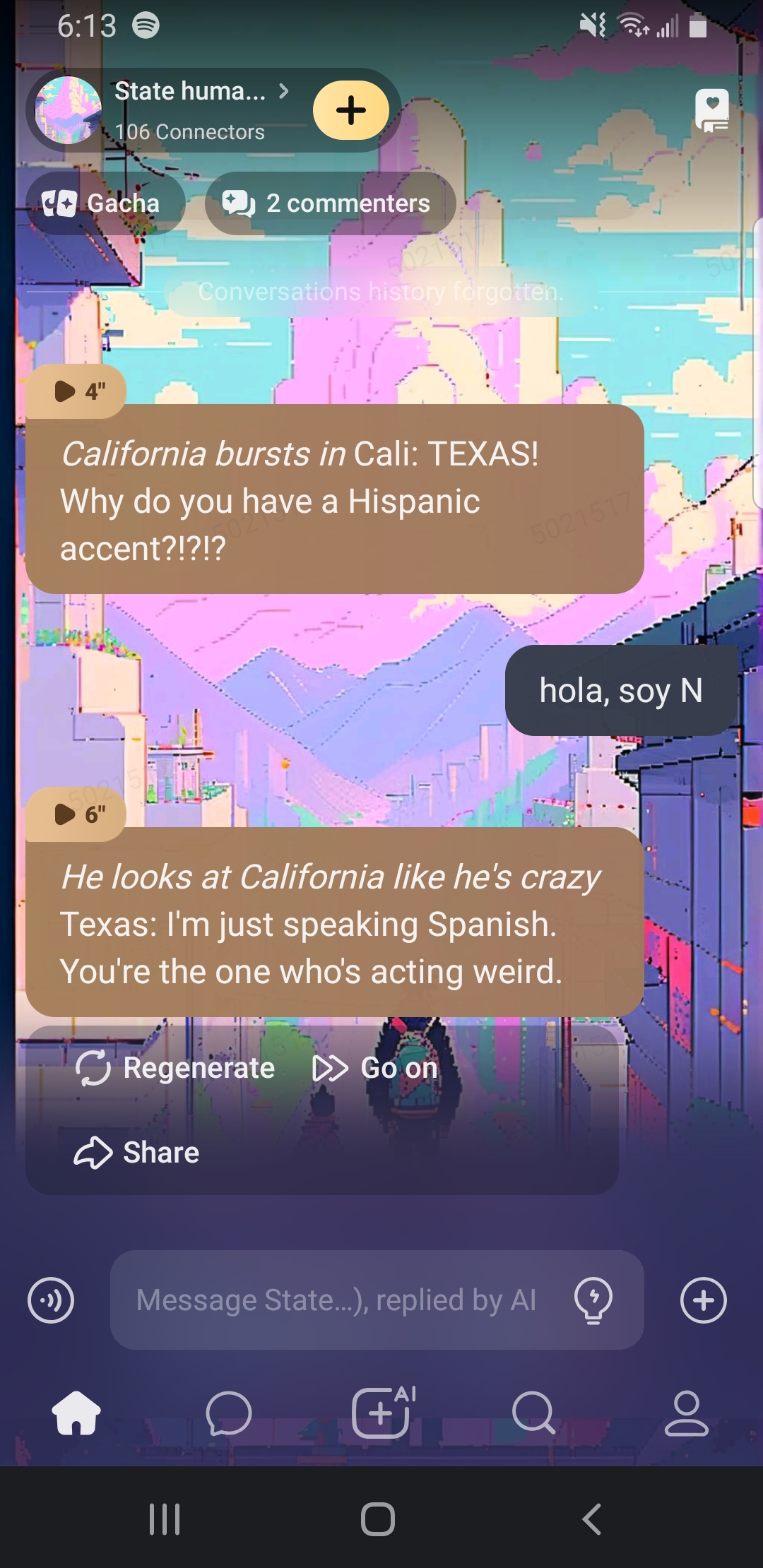This screenshot has width=763, height=1568.
Task: Switch to the Chats tab
Action: [228, 1413]
